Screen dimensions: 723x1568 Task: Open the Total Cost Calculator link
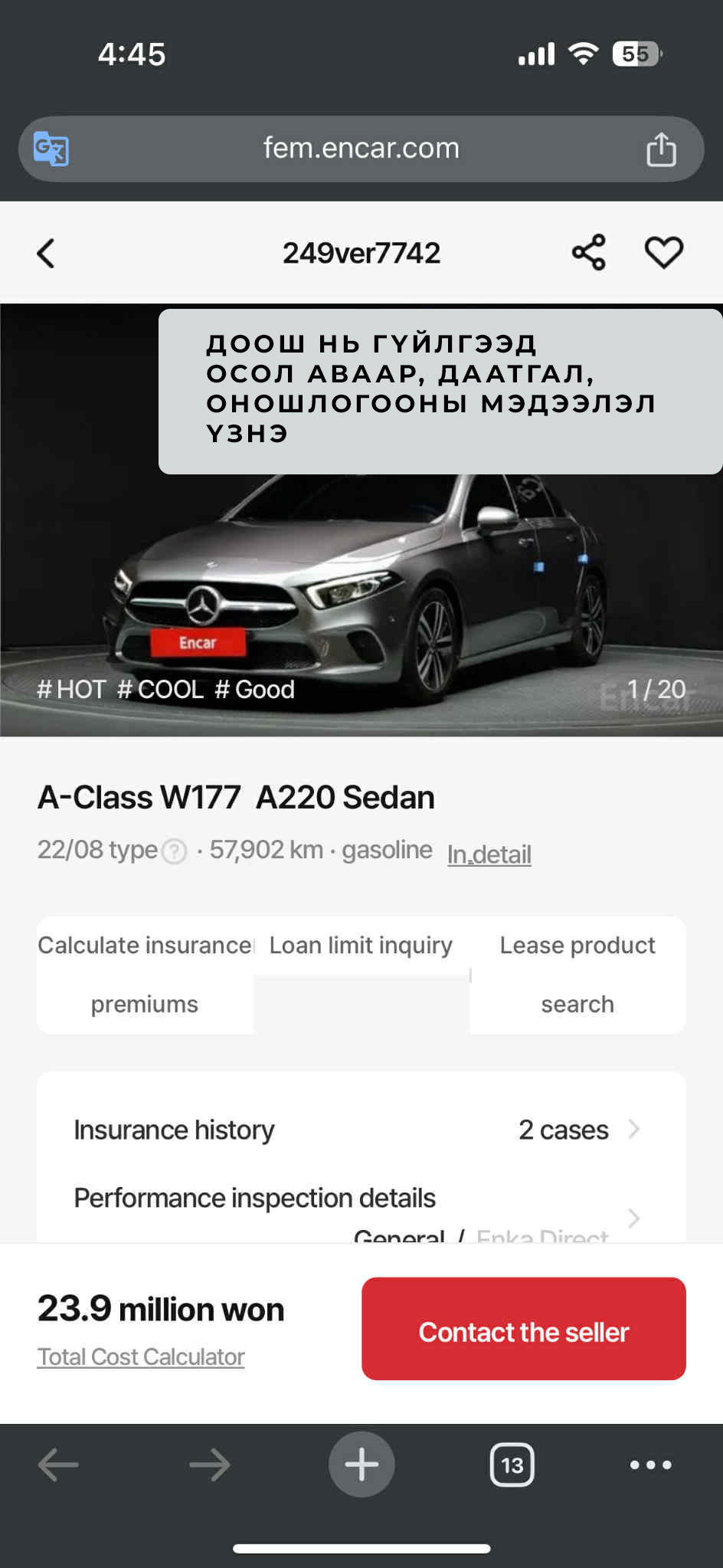click(141, 1356)
